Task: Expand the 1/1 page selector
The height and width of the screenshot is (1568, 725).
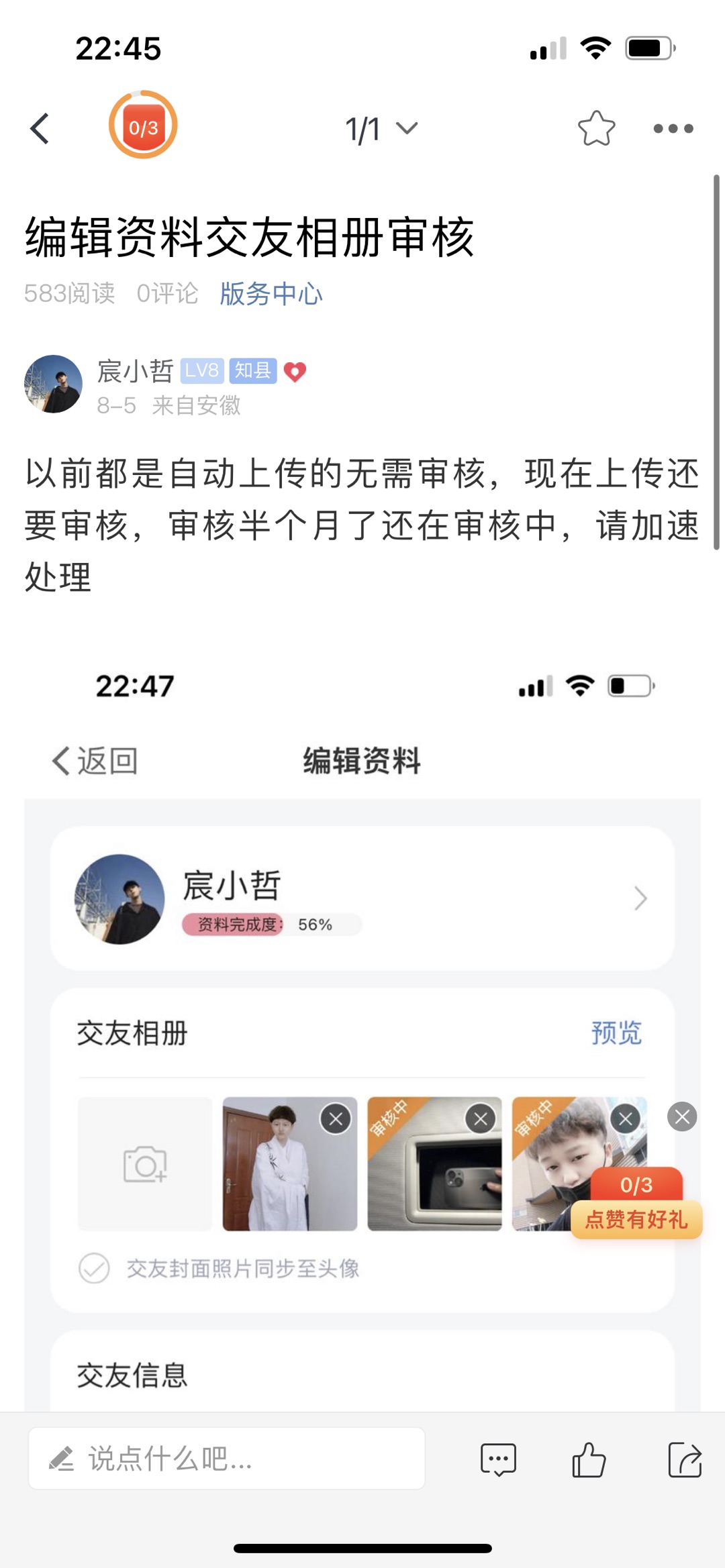Action: [x=381, y=129]
